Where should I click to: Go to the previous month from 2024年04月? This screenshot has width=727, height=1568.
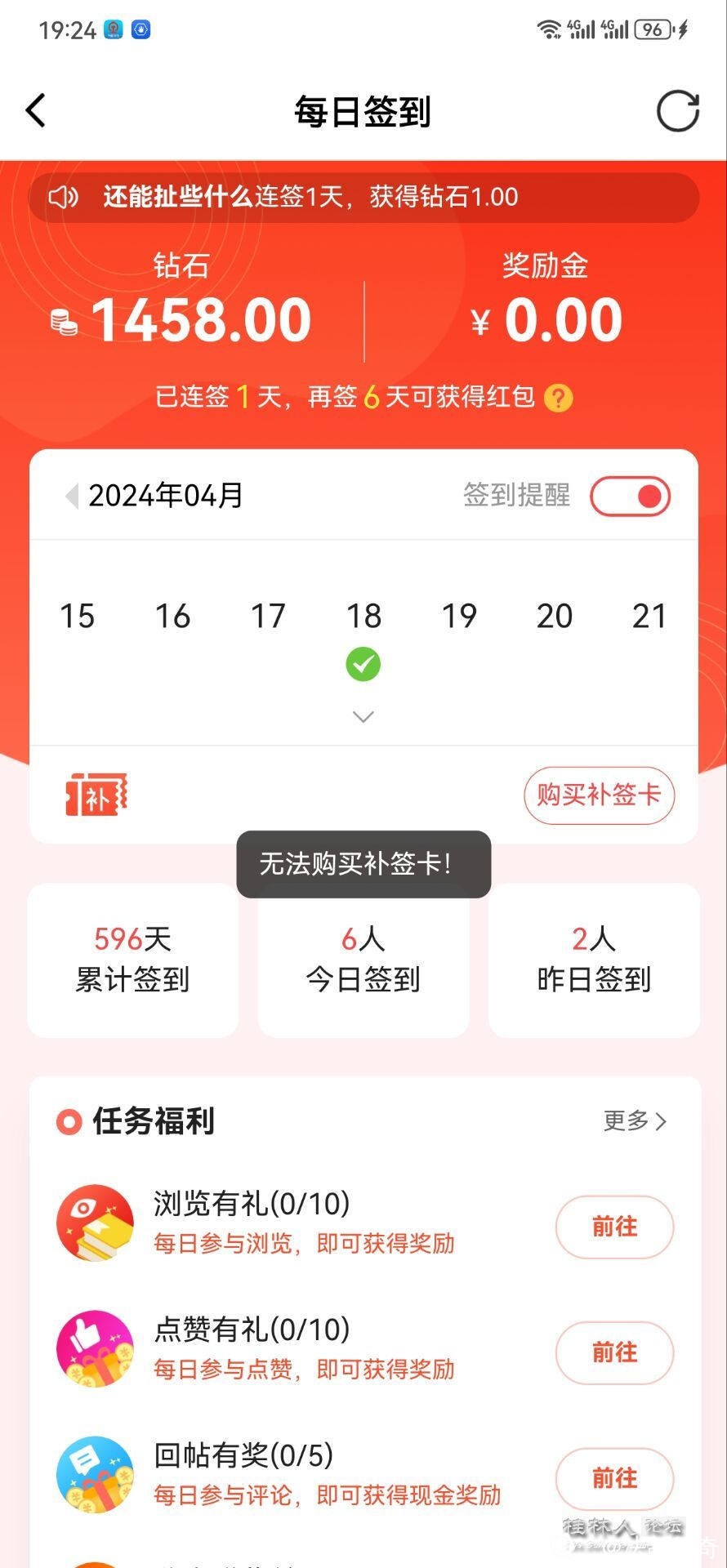click(x=72, y=496)
